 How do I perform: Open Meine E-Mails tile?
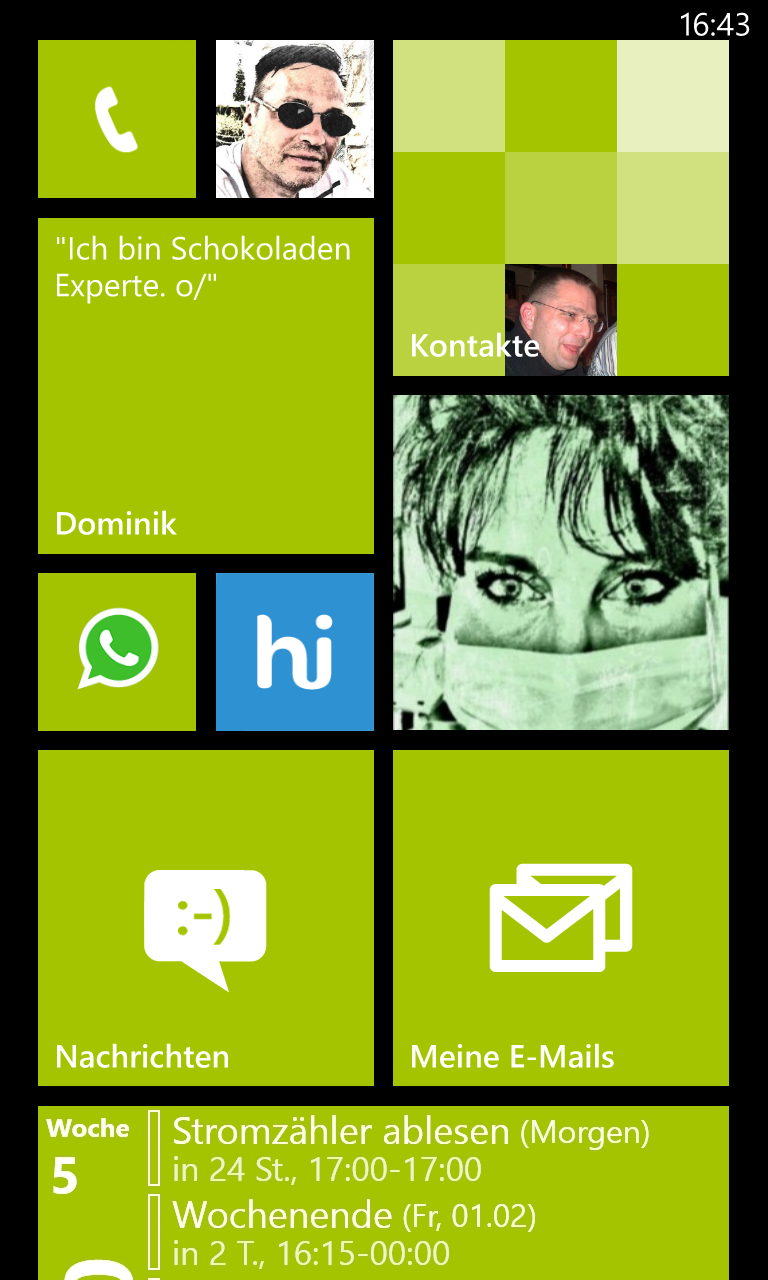561,918
